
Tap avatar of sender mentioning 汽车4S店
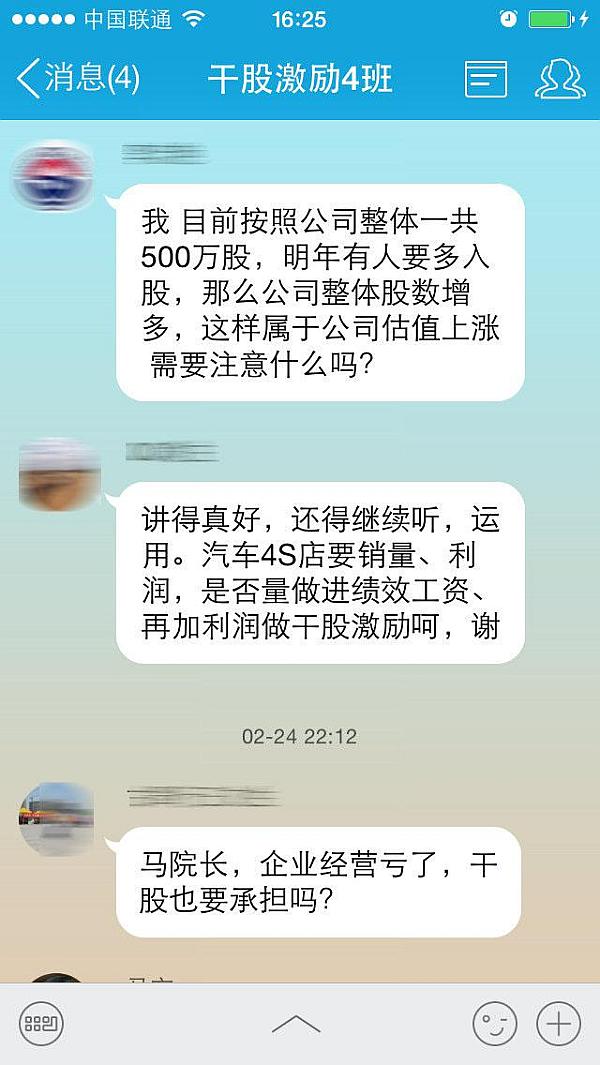(60, 474)
